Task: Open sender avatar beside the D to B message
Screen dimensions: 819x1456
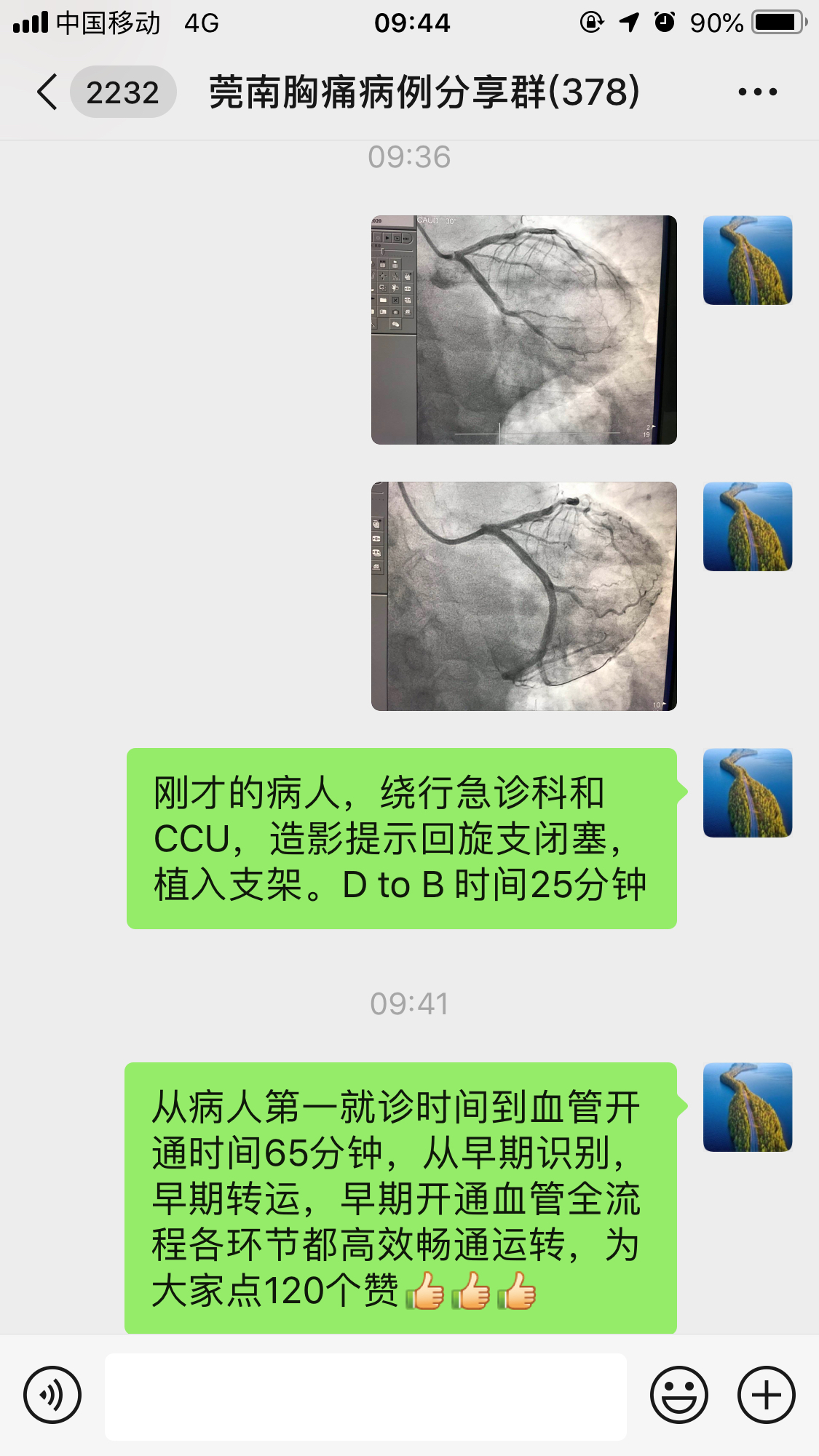Action: coord(747,793)
